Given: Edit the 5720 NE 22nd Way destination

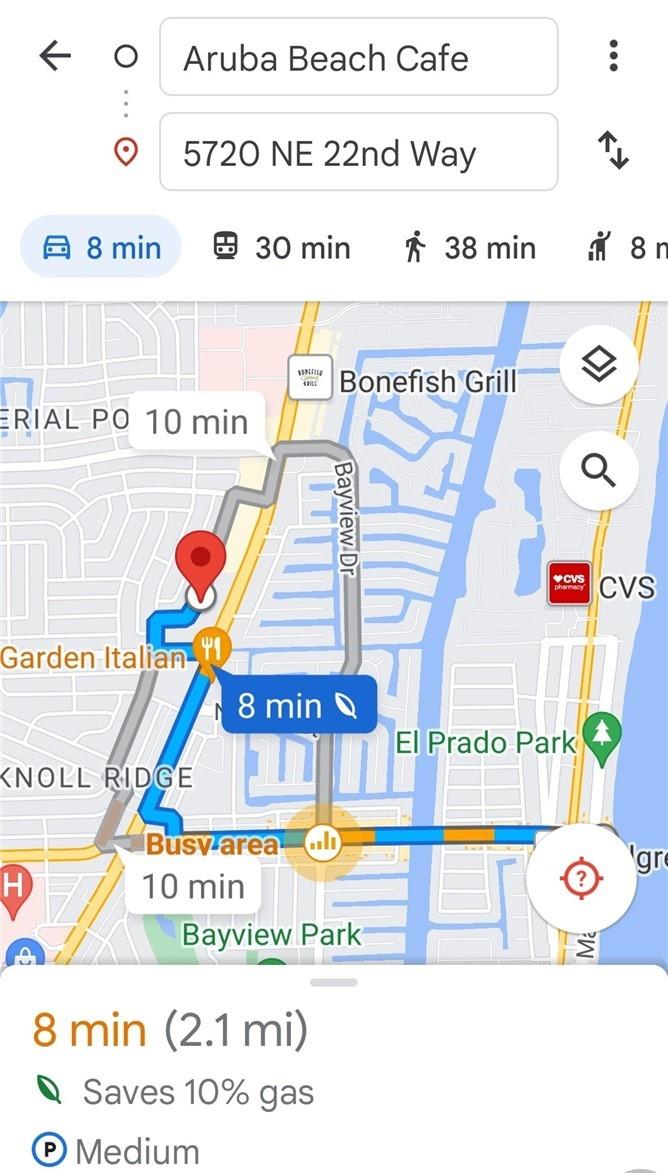Looking at the screenshot, I should [x=358, y=152].
